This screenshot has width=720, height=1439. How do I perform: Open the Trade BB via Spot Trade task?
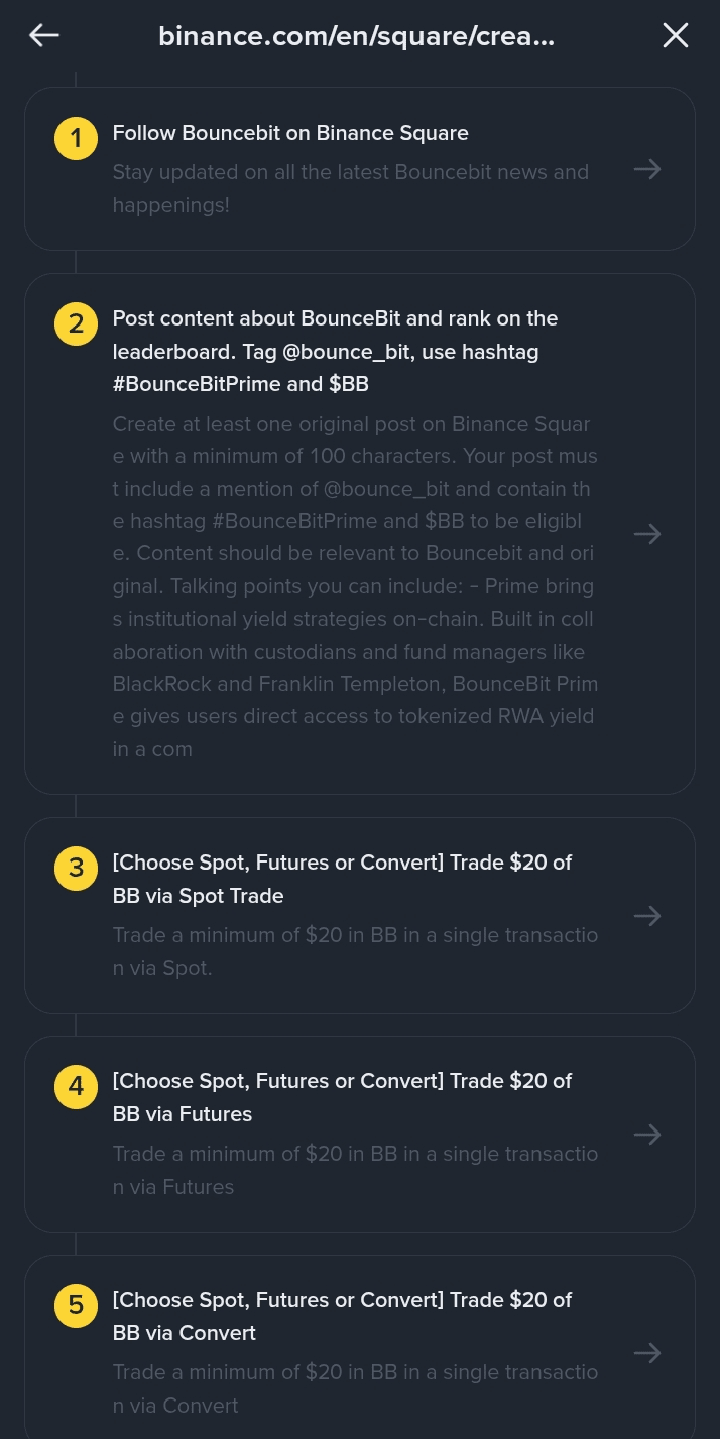pyautogui.click(x=360, y=915)
